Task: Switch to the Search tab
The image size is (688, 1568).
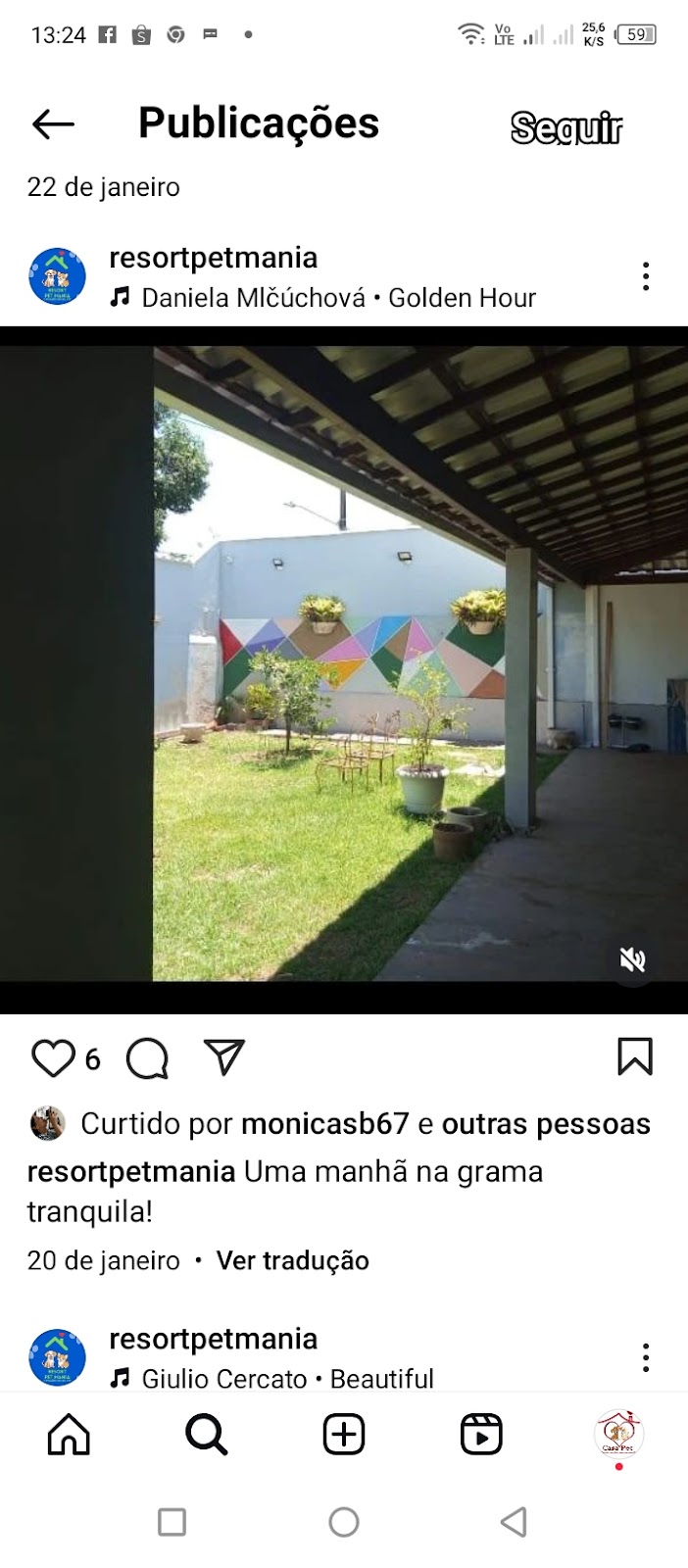Action: [206, 1435]
